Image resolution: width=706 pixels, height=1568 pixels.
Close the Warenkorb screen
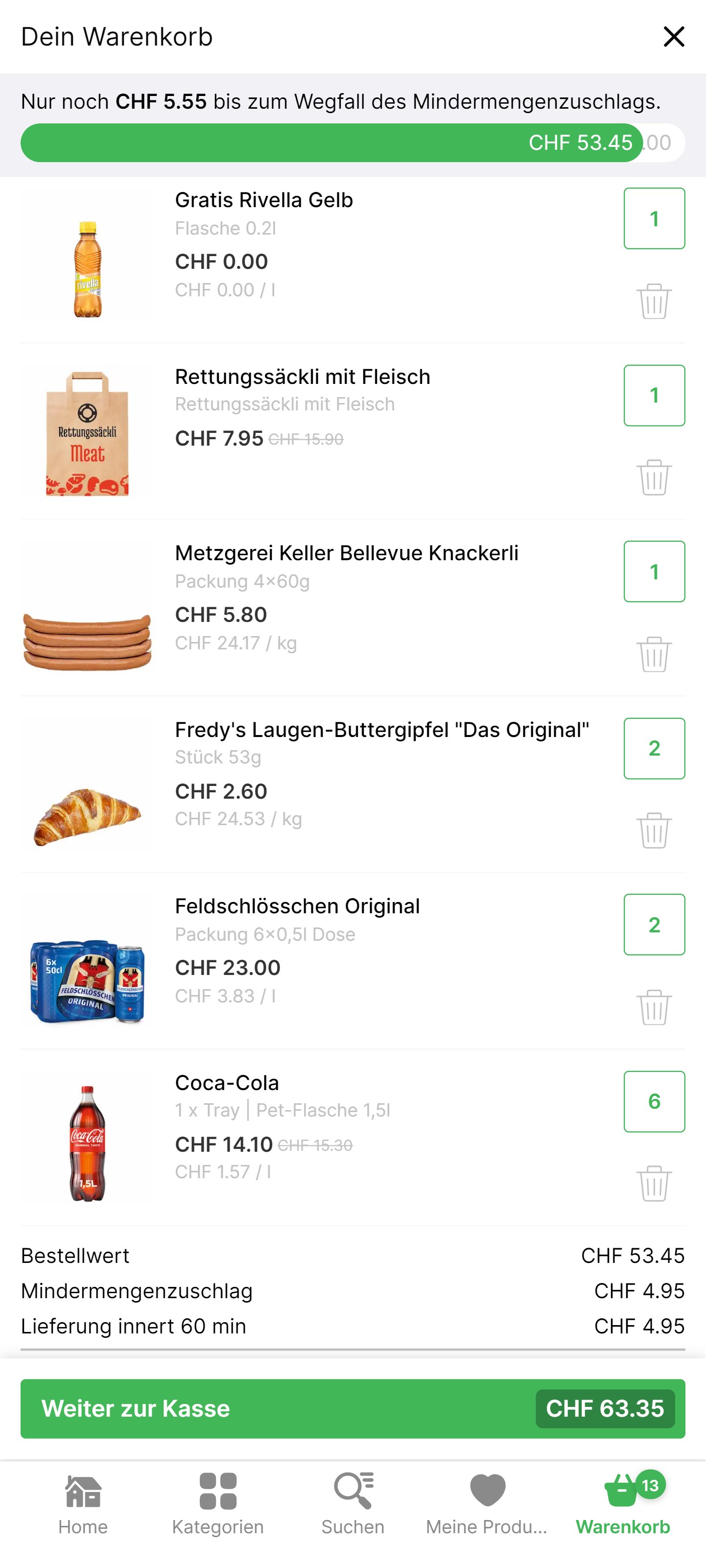tap(674, 37)
